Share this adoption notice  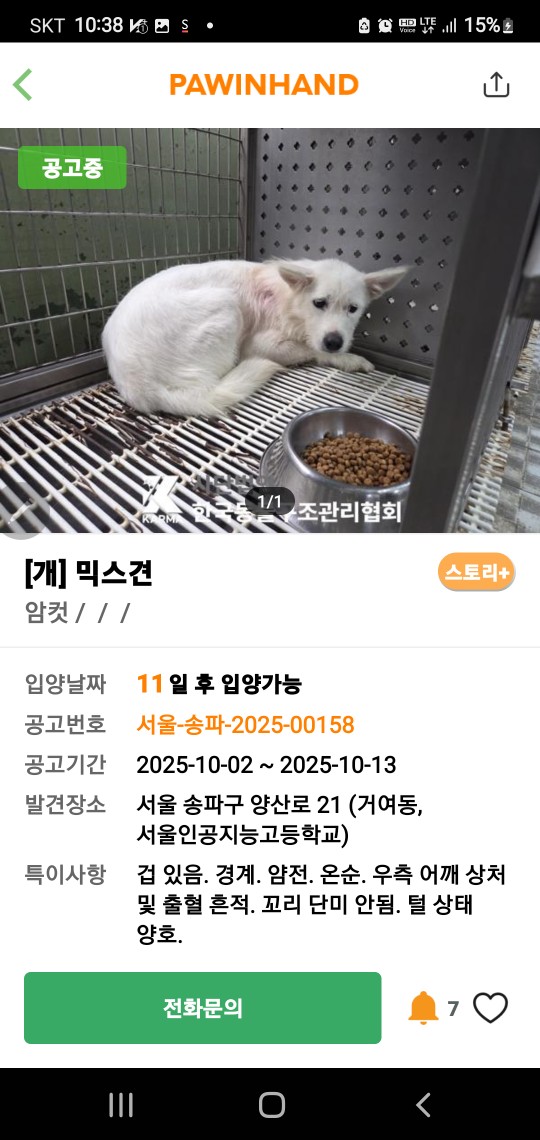(496, 84)
